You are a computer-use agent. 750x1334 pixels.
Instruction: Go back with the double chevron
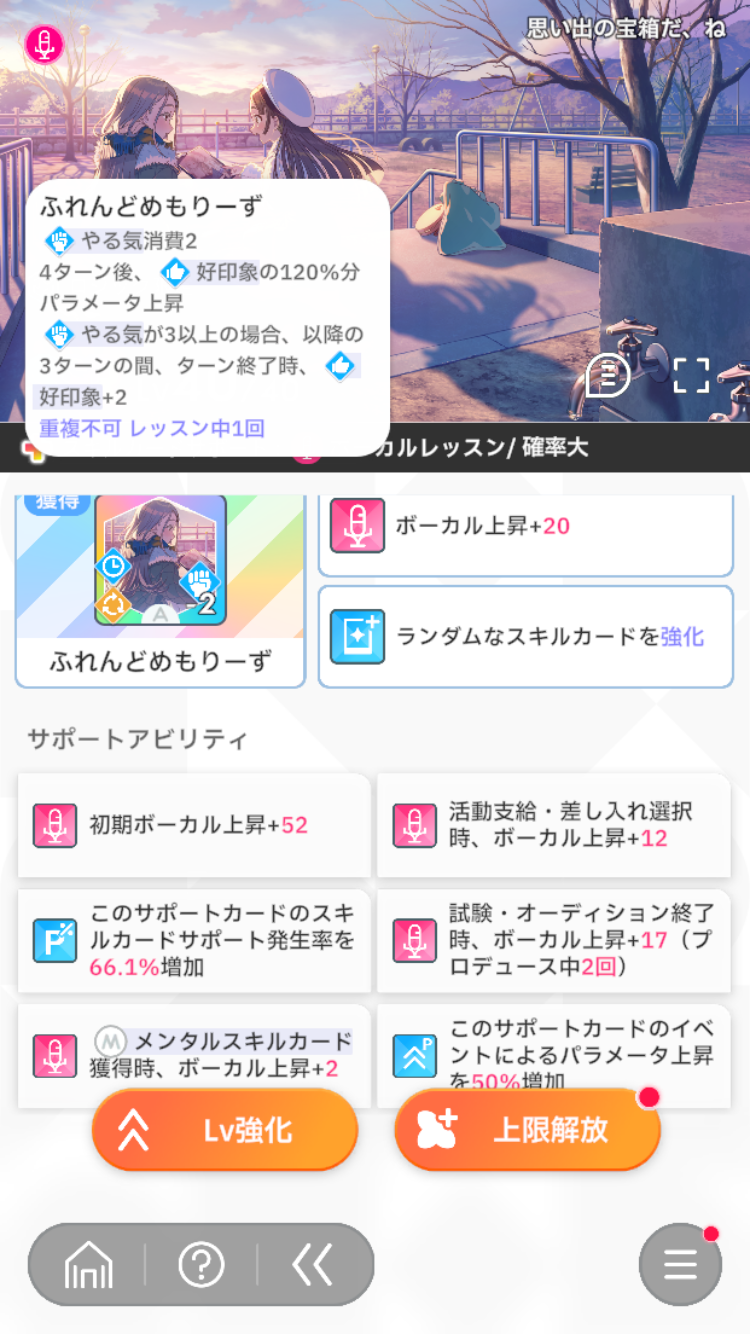pyautogui.click(x=312, y=1266)
